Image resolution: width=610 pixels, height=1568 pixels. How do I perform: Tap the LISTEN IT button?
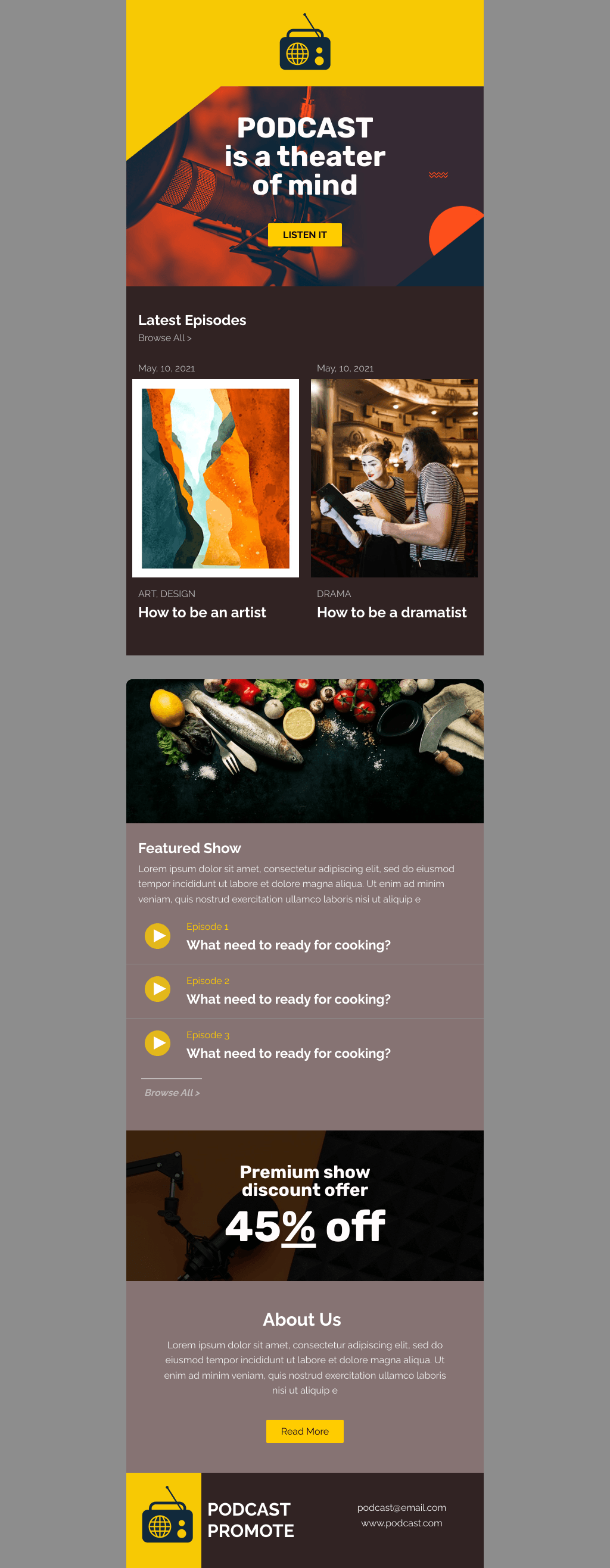click(x=304, y=235)
